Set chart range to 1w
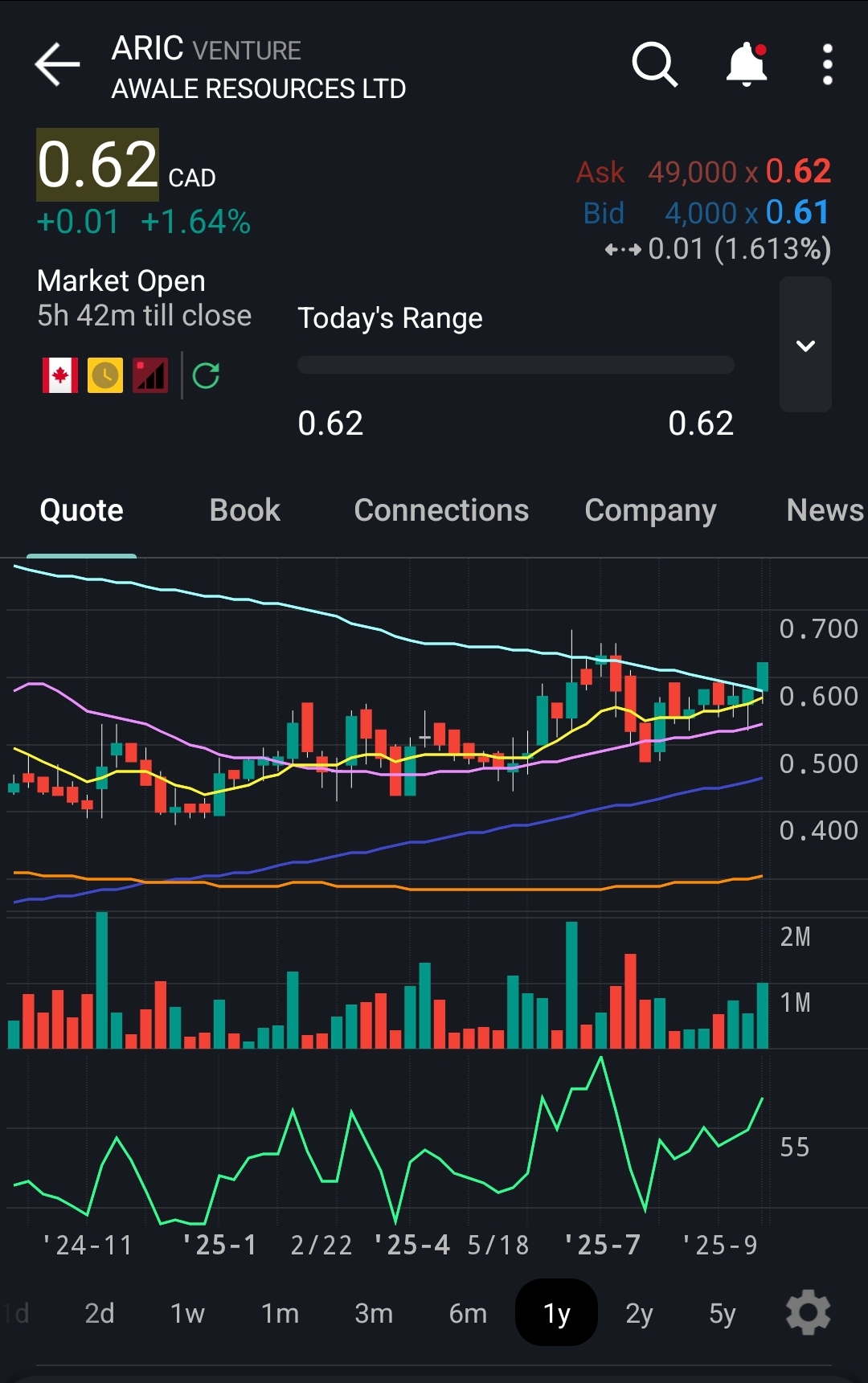The image size is (868, 1383). point(187,1313)
